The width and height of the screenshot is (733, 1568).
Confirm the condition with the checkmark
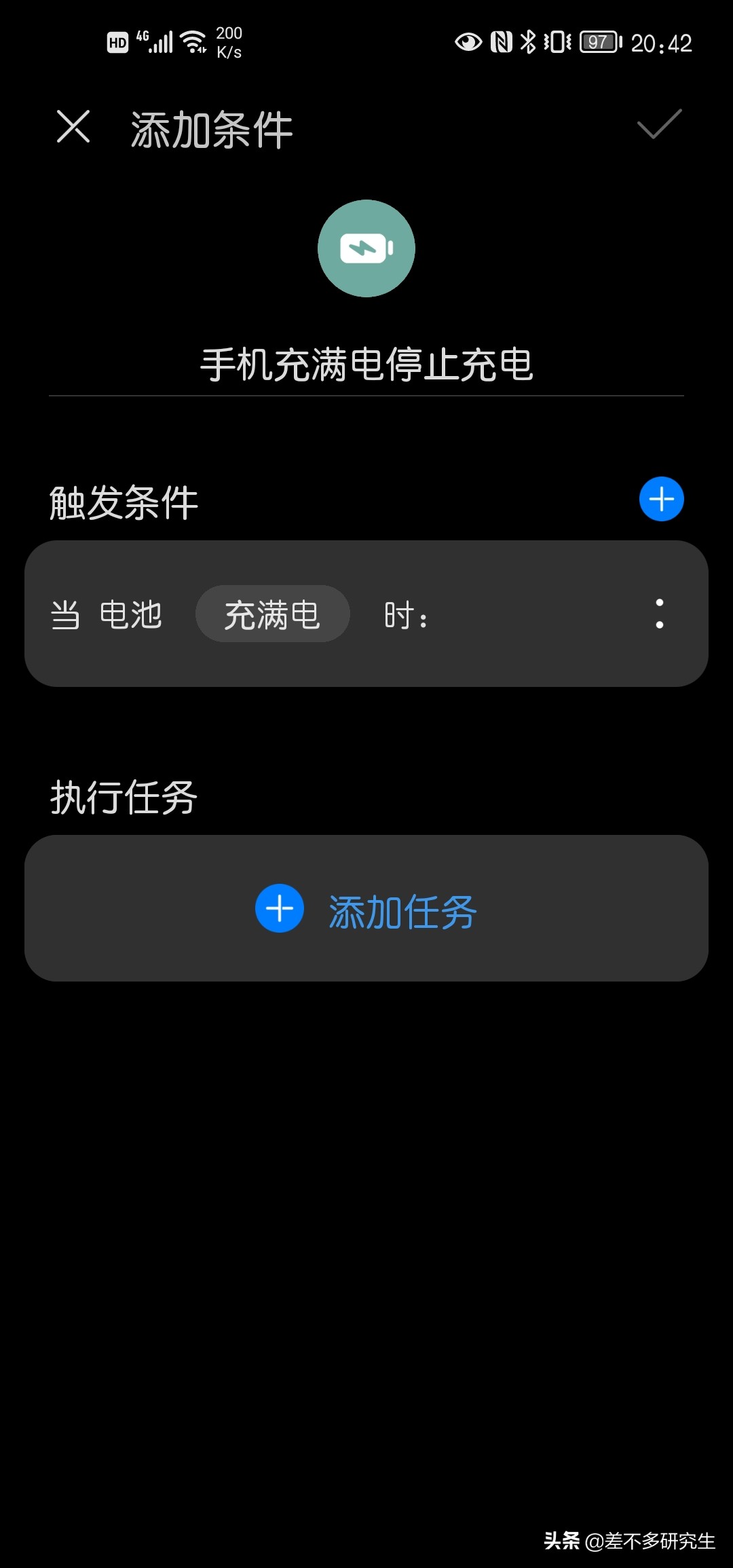659,127
